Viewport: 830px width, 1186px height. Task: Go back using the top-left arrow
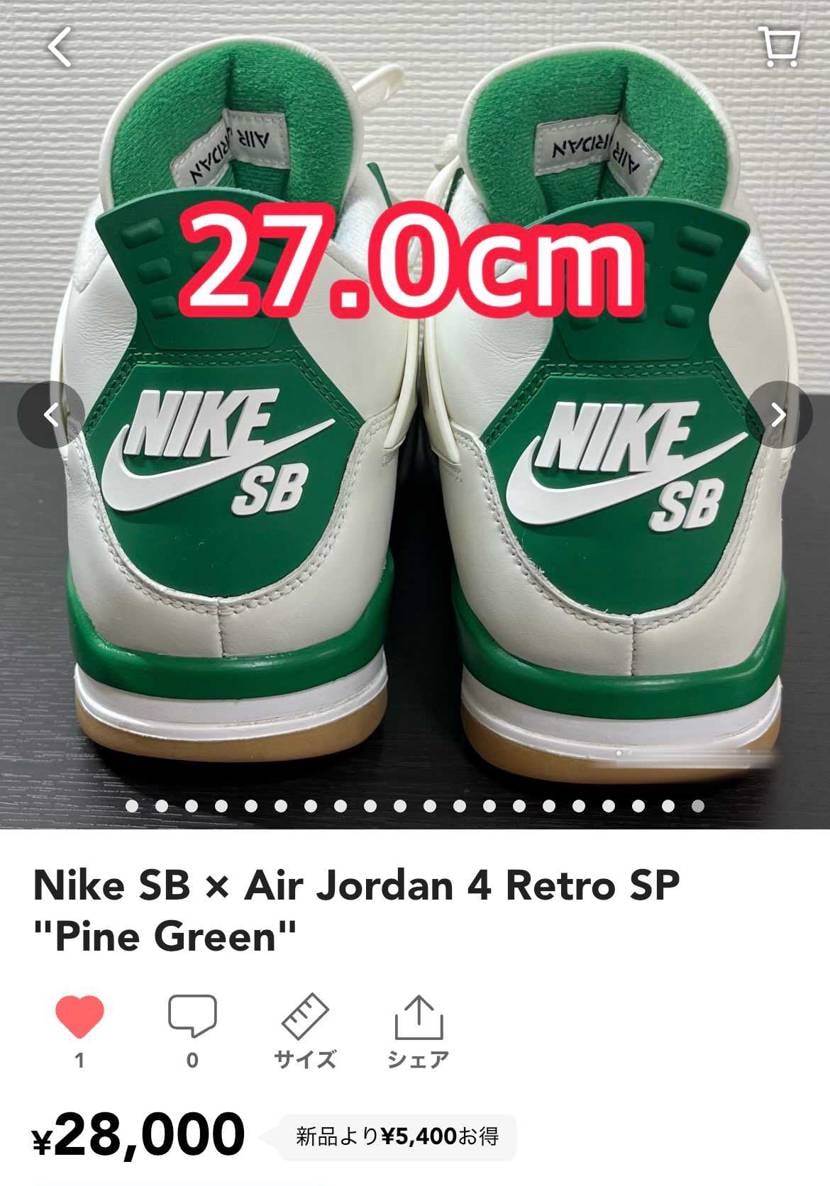tap(60, 47)
